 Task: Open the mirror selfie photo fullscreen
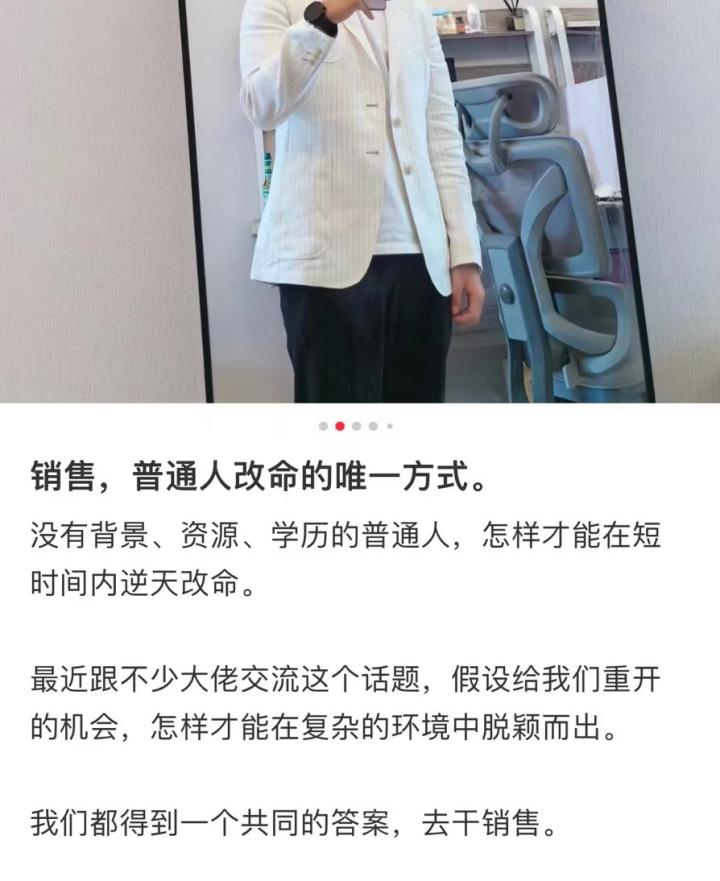[360, 200]
